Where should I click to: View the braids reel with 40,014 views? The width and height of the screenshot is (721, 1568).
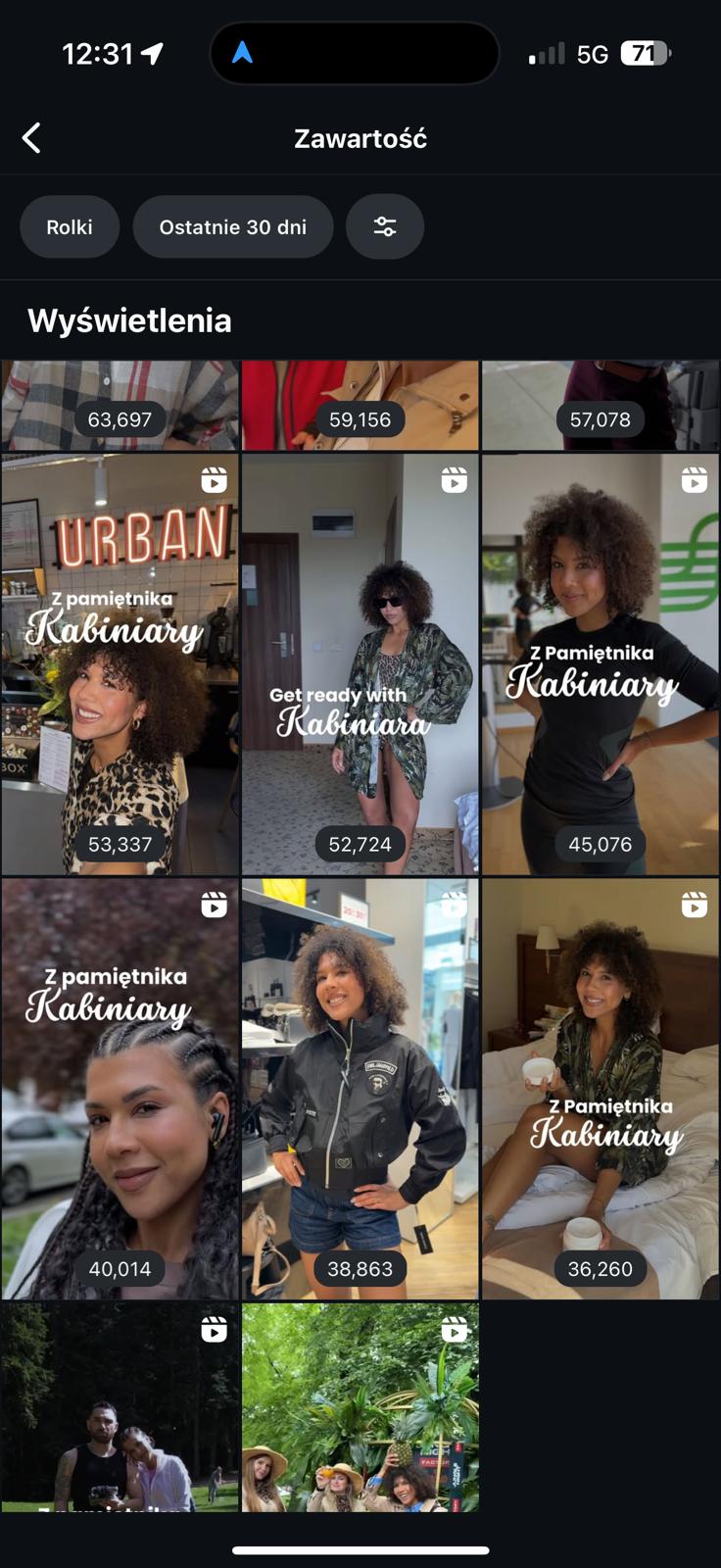pyautogui.click(x=120, y=1088)
